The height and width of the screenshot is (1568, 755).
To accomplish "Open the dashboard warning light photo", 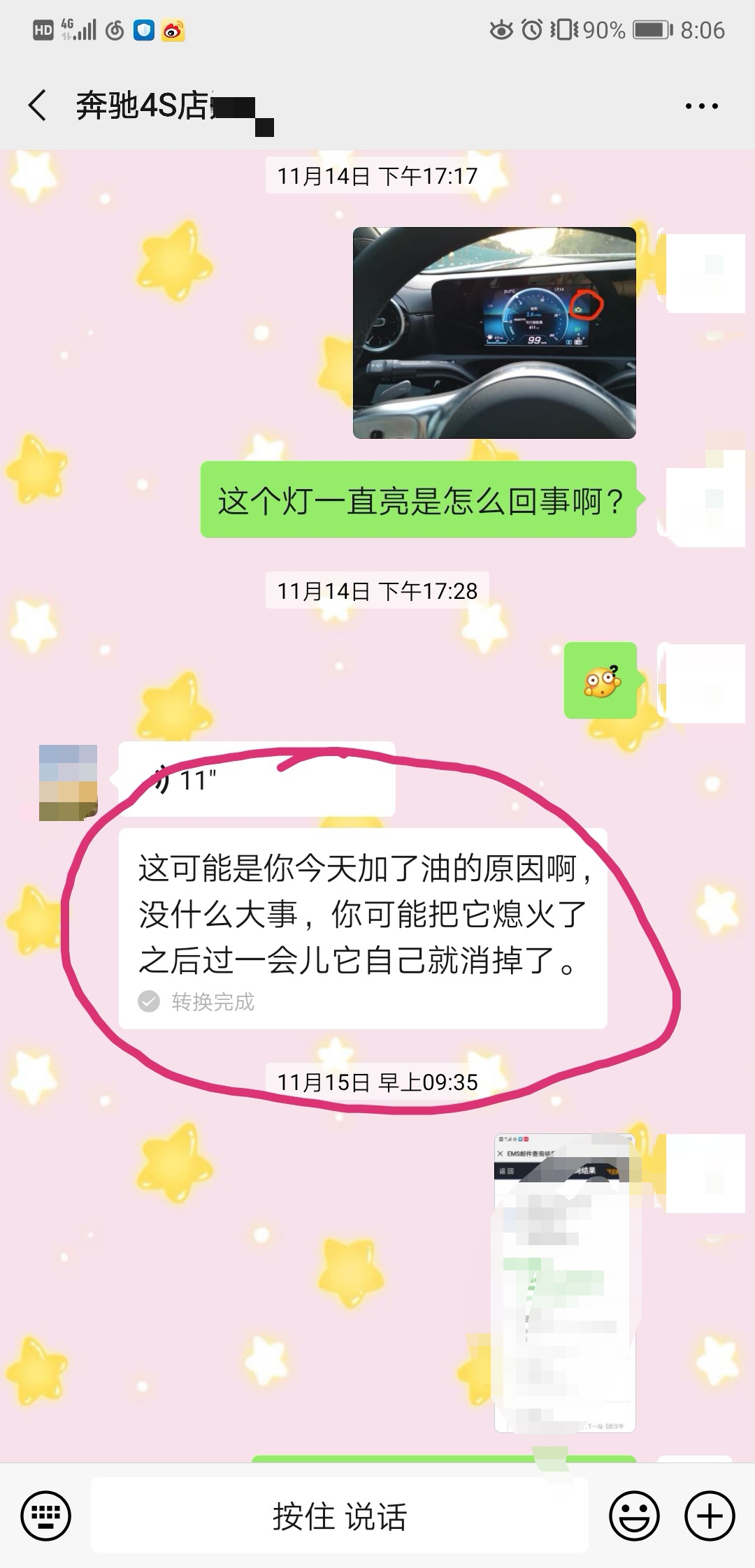I will tap(494, 333).
